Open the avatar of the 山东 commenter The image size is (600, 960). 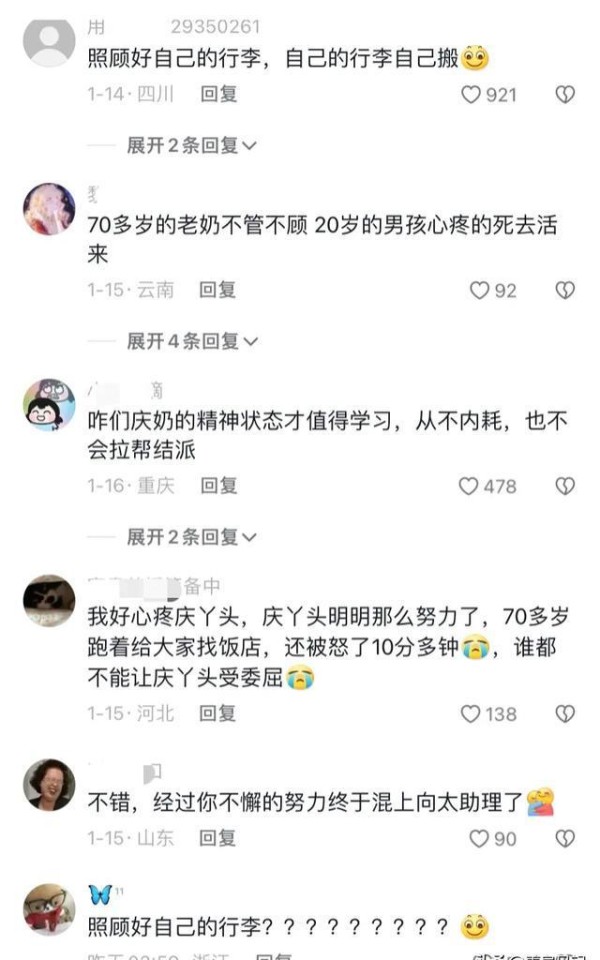click(x=49, y=784)
